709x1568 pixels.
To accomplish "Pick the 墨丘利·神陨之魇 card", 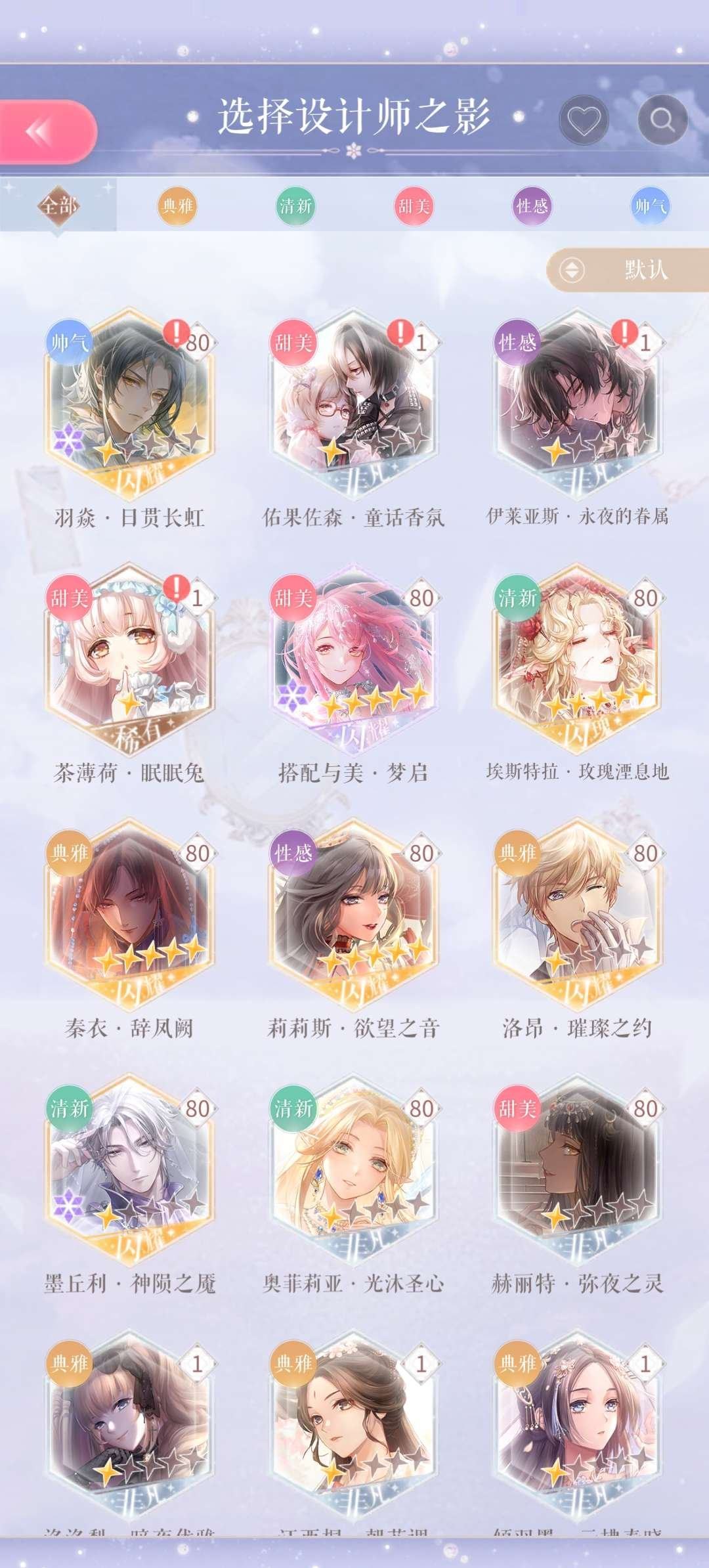I will click(x=129, y=1172).
